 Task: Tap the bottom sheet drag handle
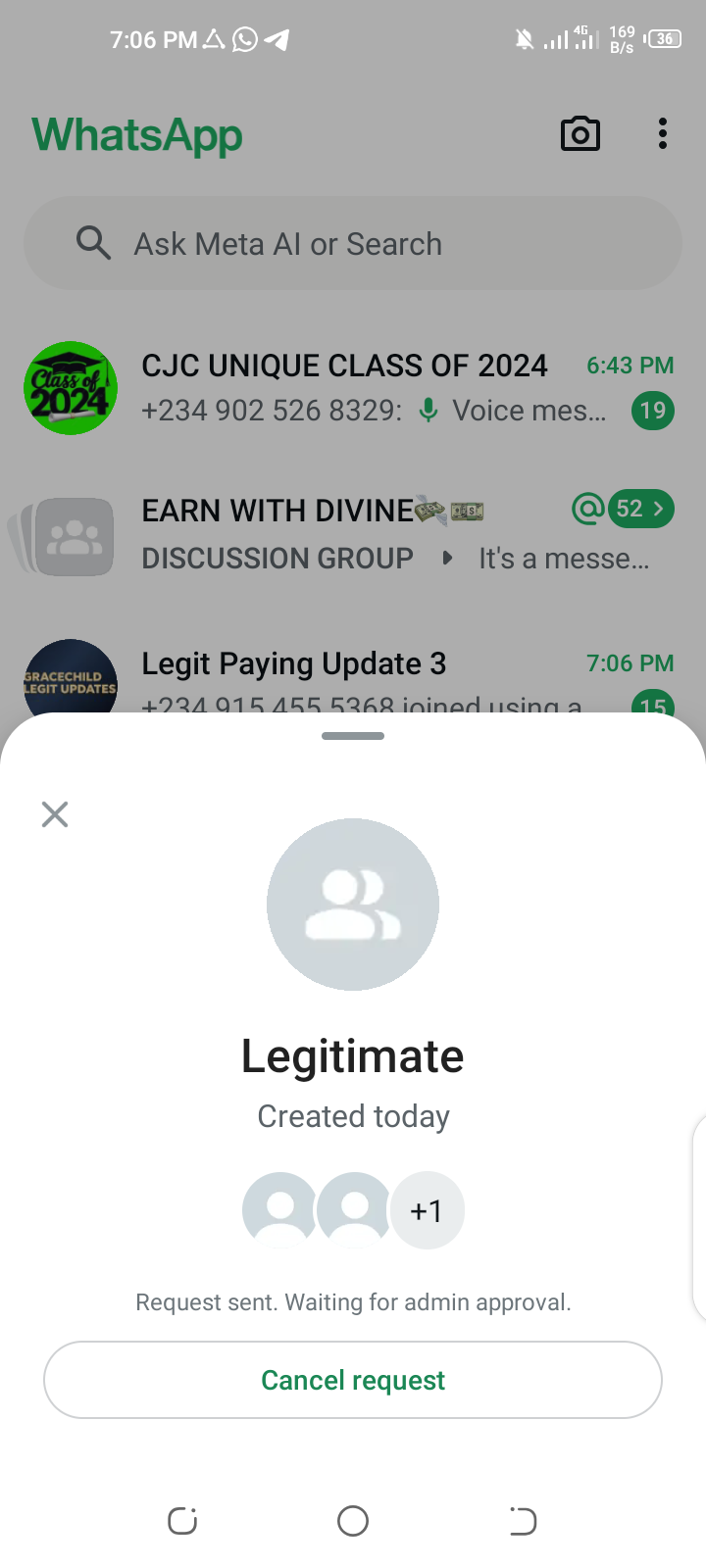(x=353, y=736)
